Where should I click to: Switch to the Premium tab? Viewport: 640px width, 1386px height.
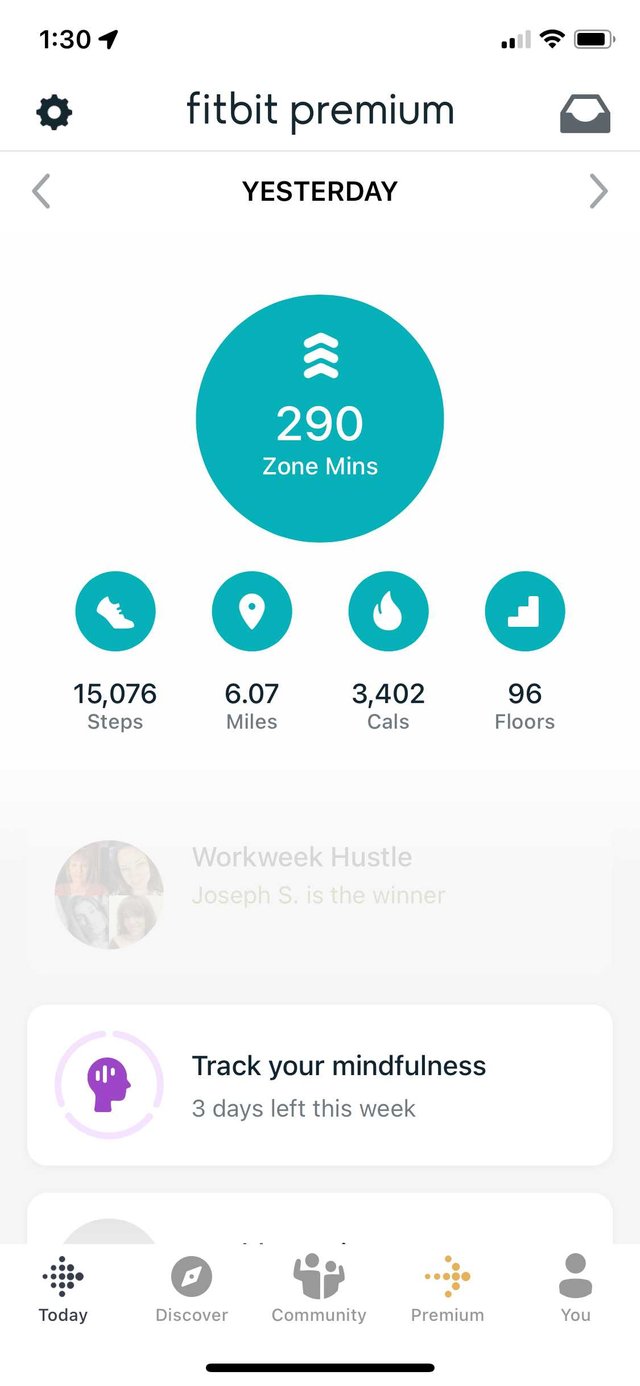pos(447,1290)
